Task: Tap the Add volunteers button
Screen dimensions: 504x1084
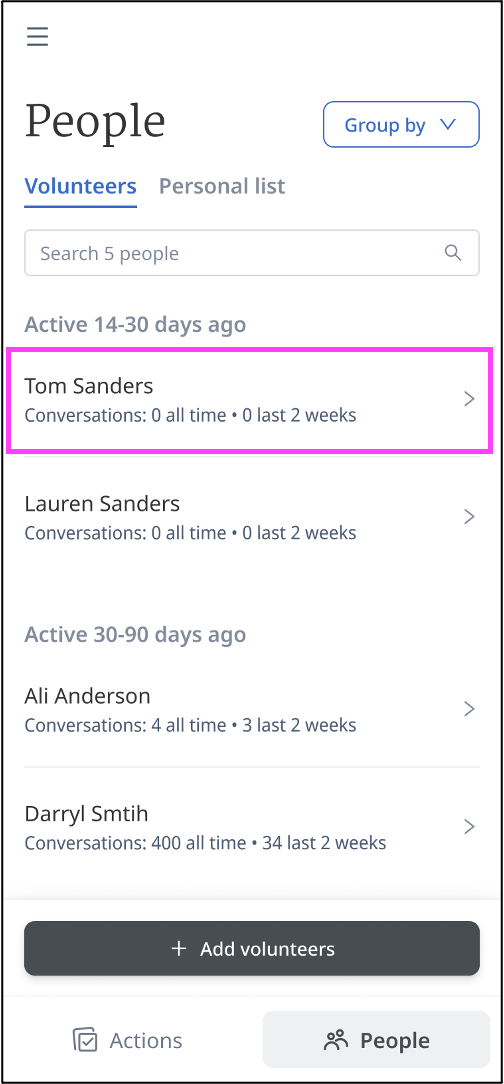Action: tap(252, 948)
